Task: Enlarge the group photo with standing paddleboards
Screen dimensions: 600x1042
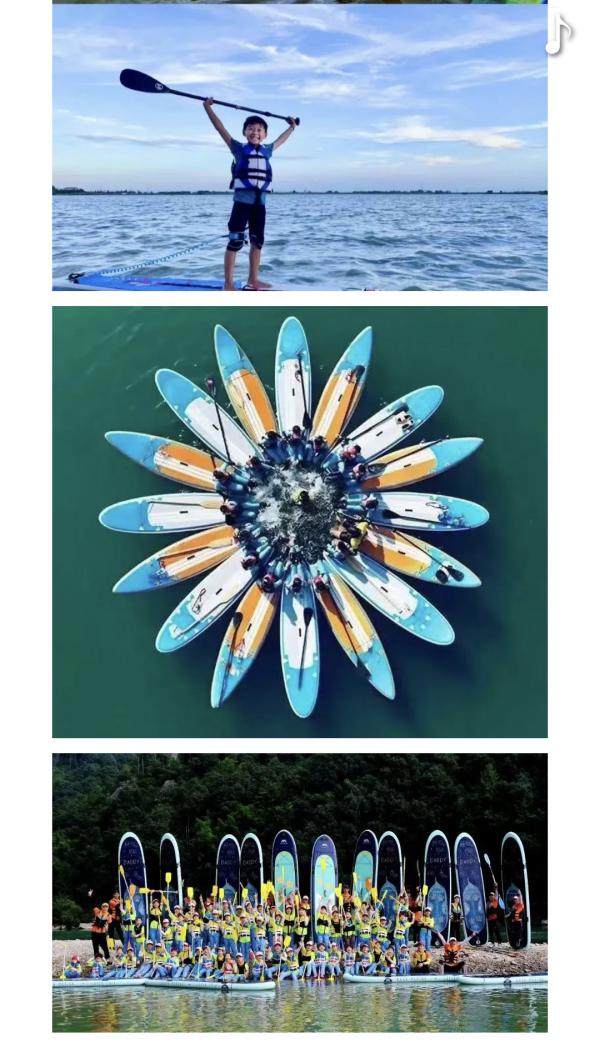Action: click(299, 891)
